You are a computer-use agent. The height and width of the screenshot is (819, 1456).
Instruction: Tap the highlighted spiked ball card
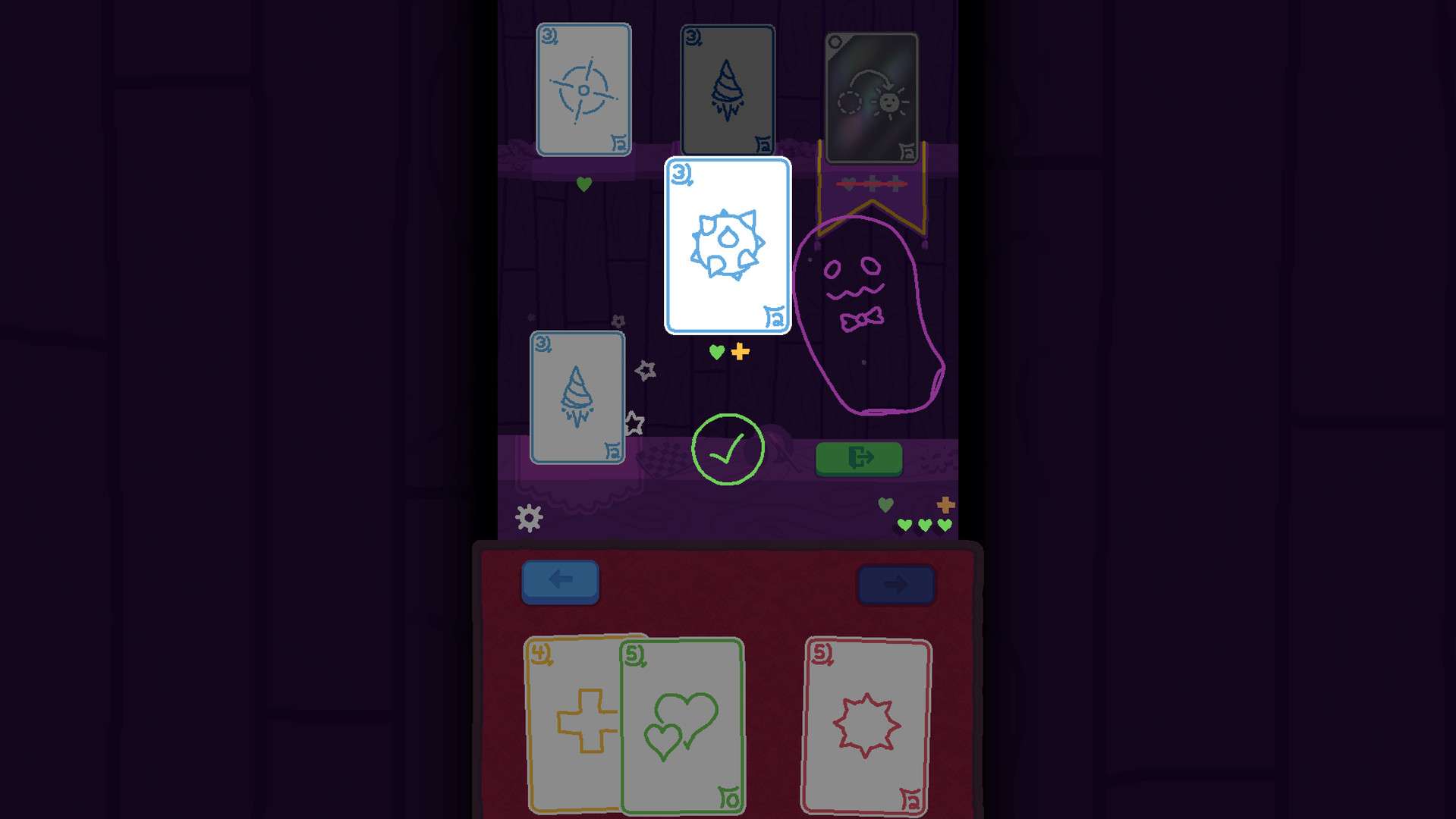[728, 245]
